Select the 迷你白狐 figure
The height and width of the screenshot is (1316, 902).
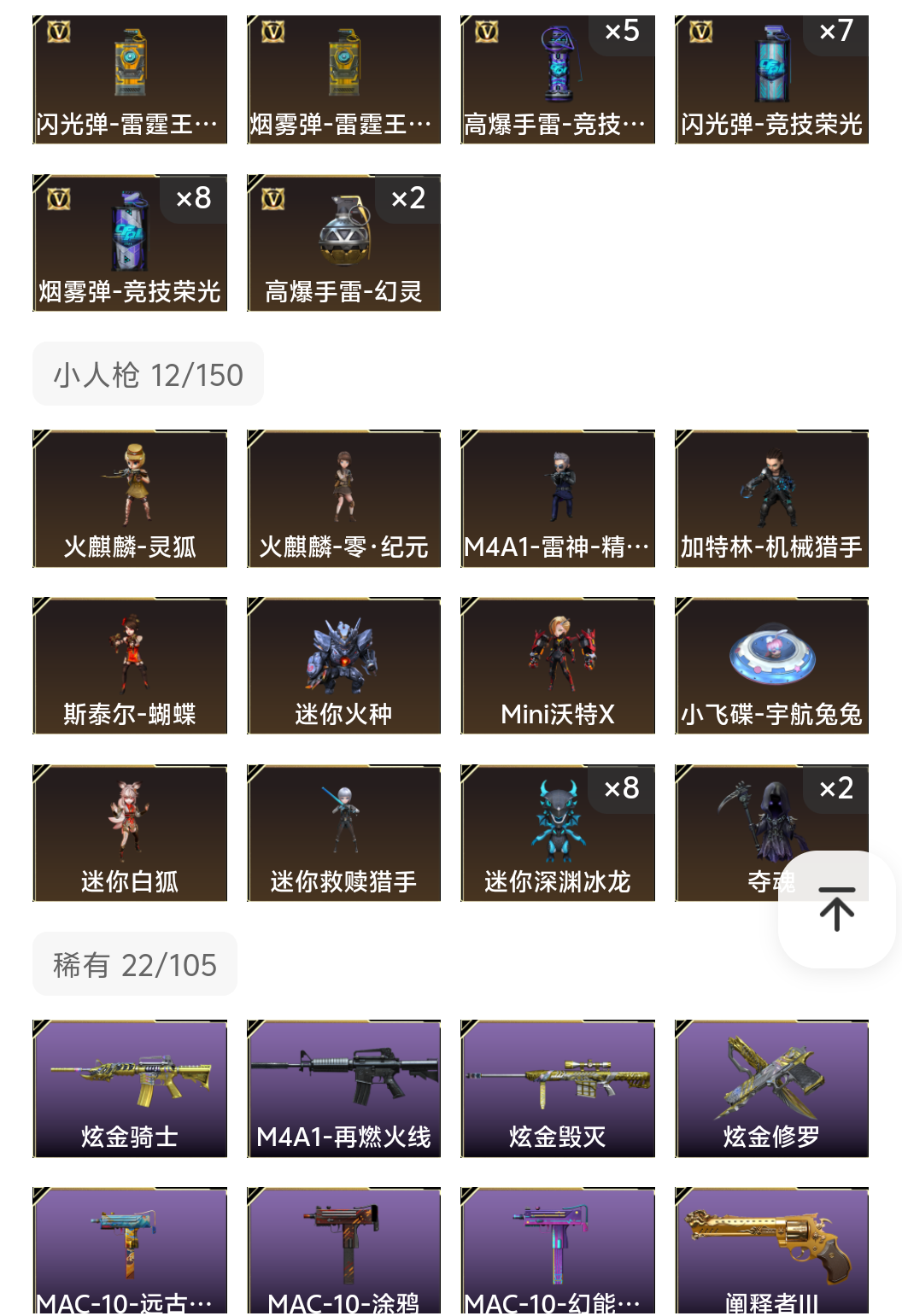[129, 834]
